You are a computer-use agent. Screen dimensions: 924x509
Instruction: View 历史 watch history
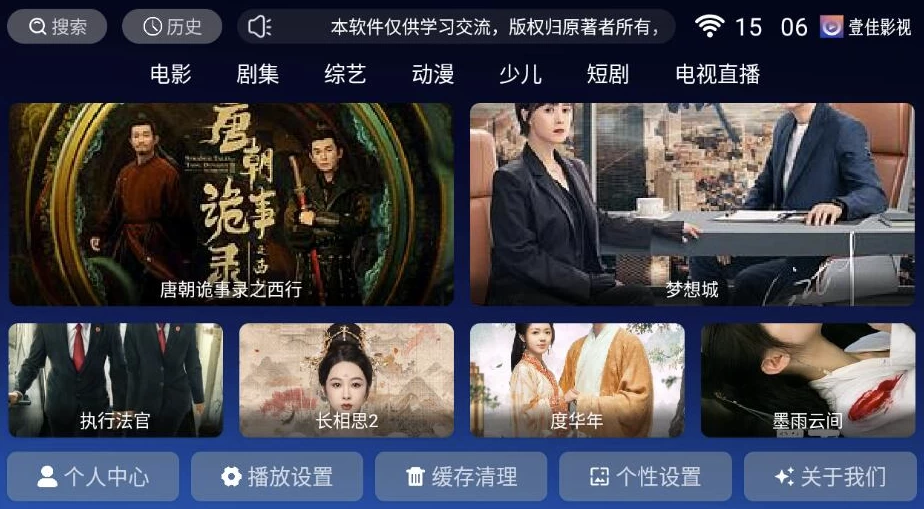172,27
